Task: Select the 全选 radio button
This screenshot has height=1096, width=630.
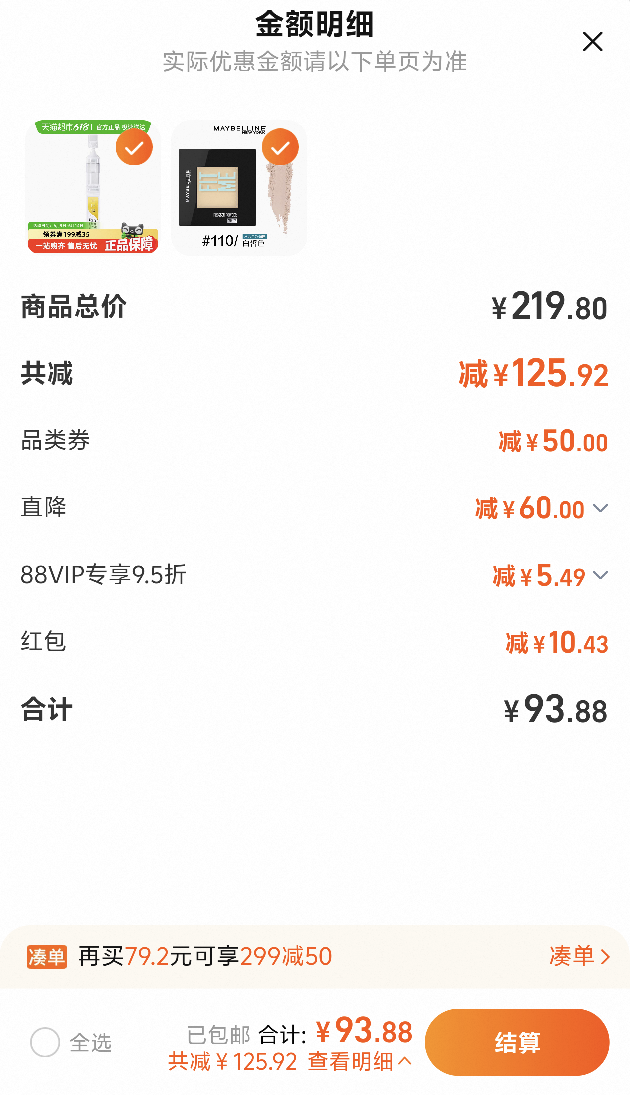Action: coord(45,1043)
